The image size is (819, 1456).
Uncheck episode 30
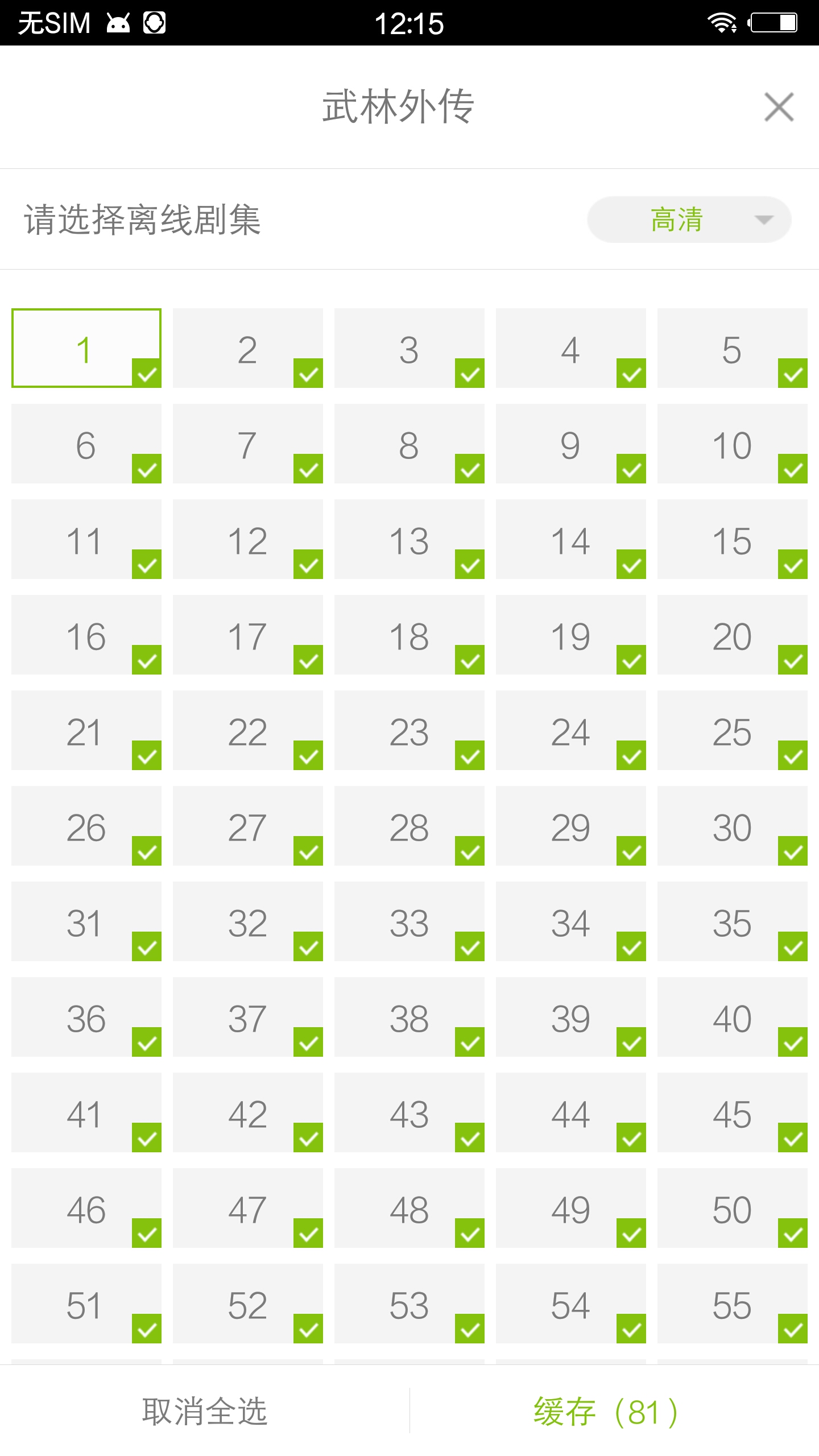(x=733, y=826)
